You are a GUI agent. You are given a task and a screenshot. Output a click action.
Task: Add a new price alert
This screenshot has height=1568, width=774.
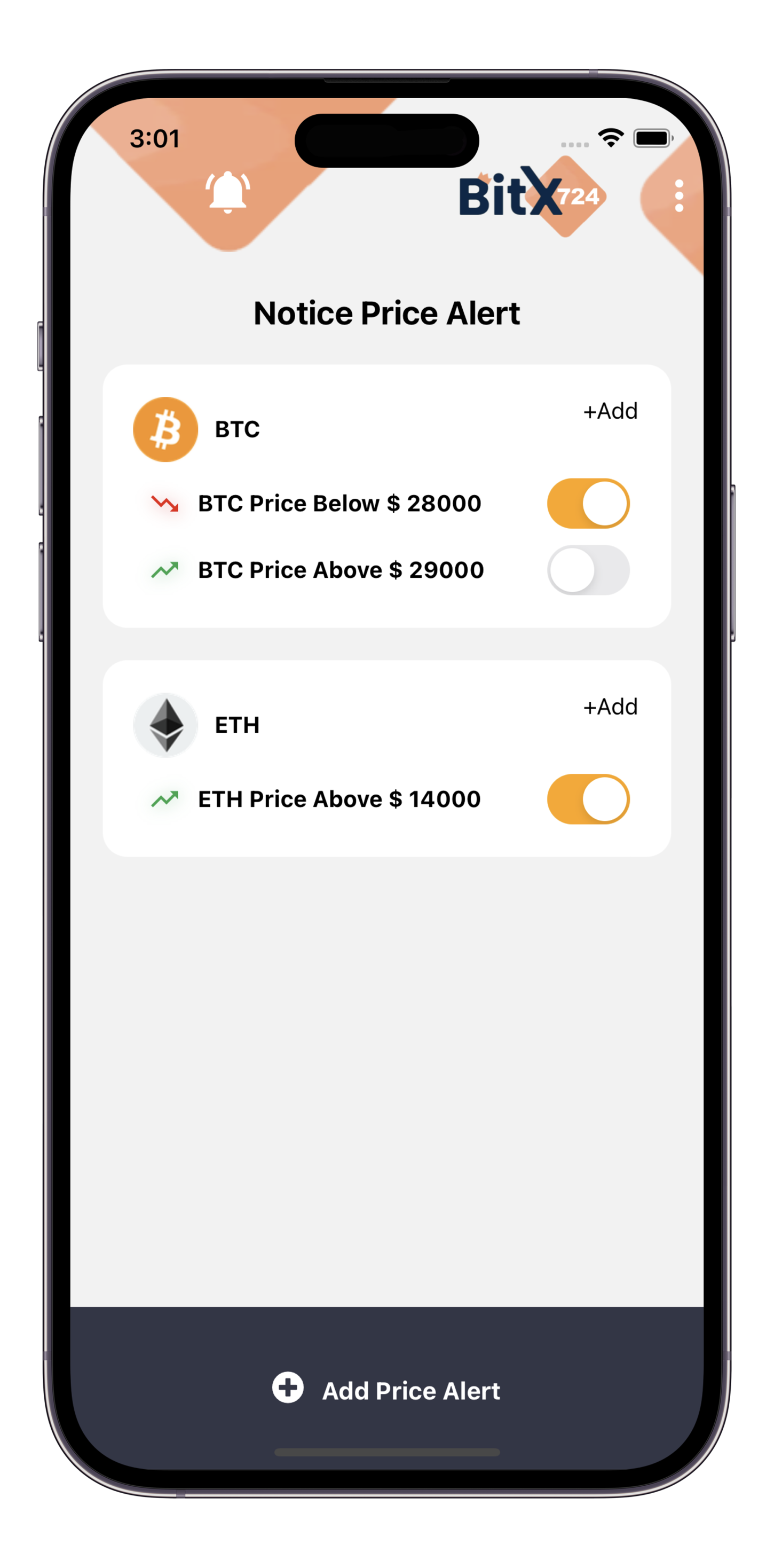point(387,1390)
